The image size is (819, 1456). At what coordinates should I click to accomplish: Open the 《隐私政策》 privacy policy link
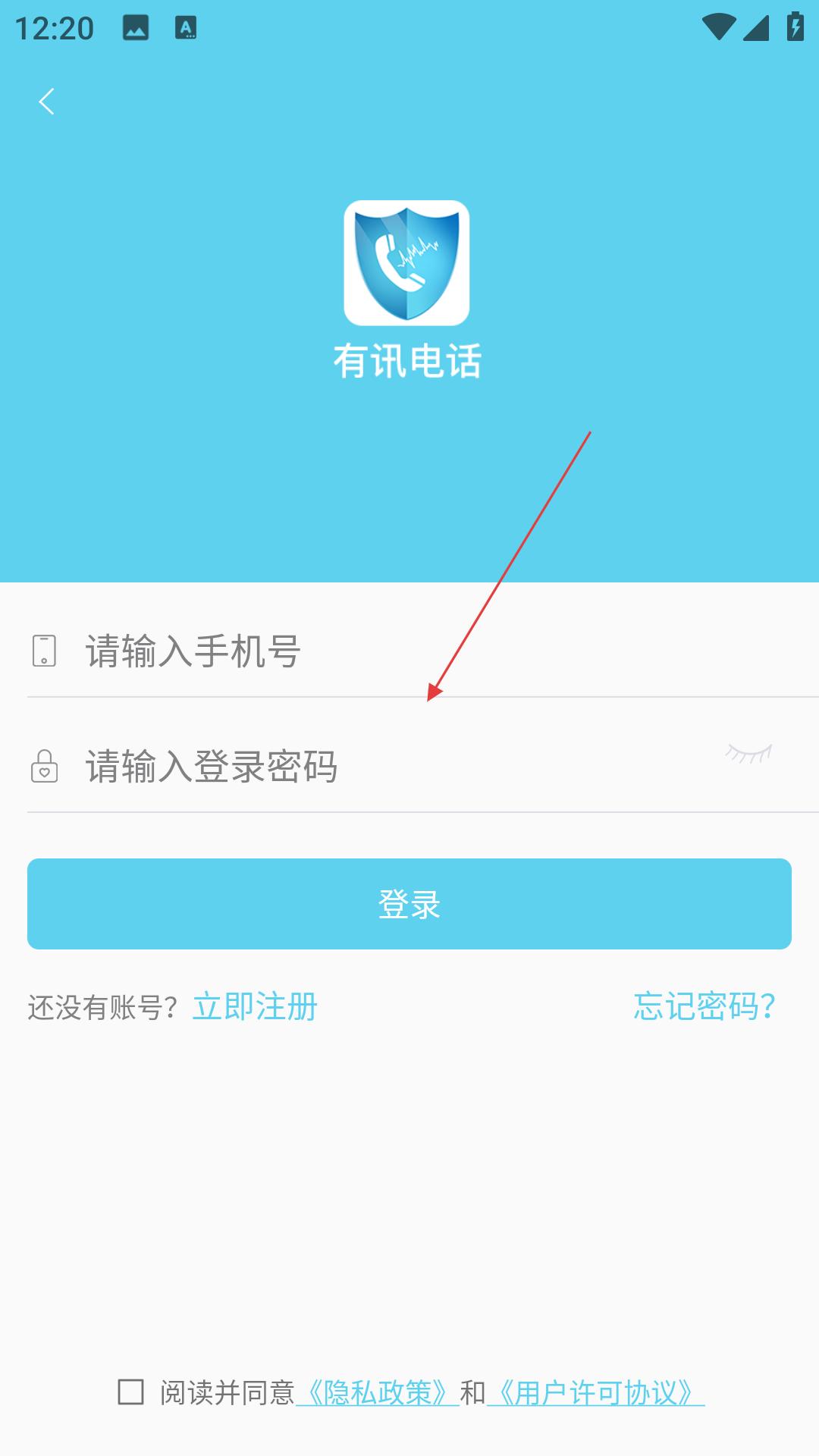click(x=378, y=1393)
